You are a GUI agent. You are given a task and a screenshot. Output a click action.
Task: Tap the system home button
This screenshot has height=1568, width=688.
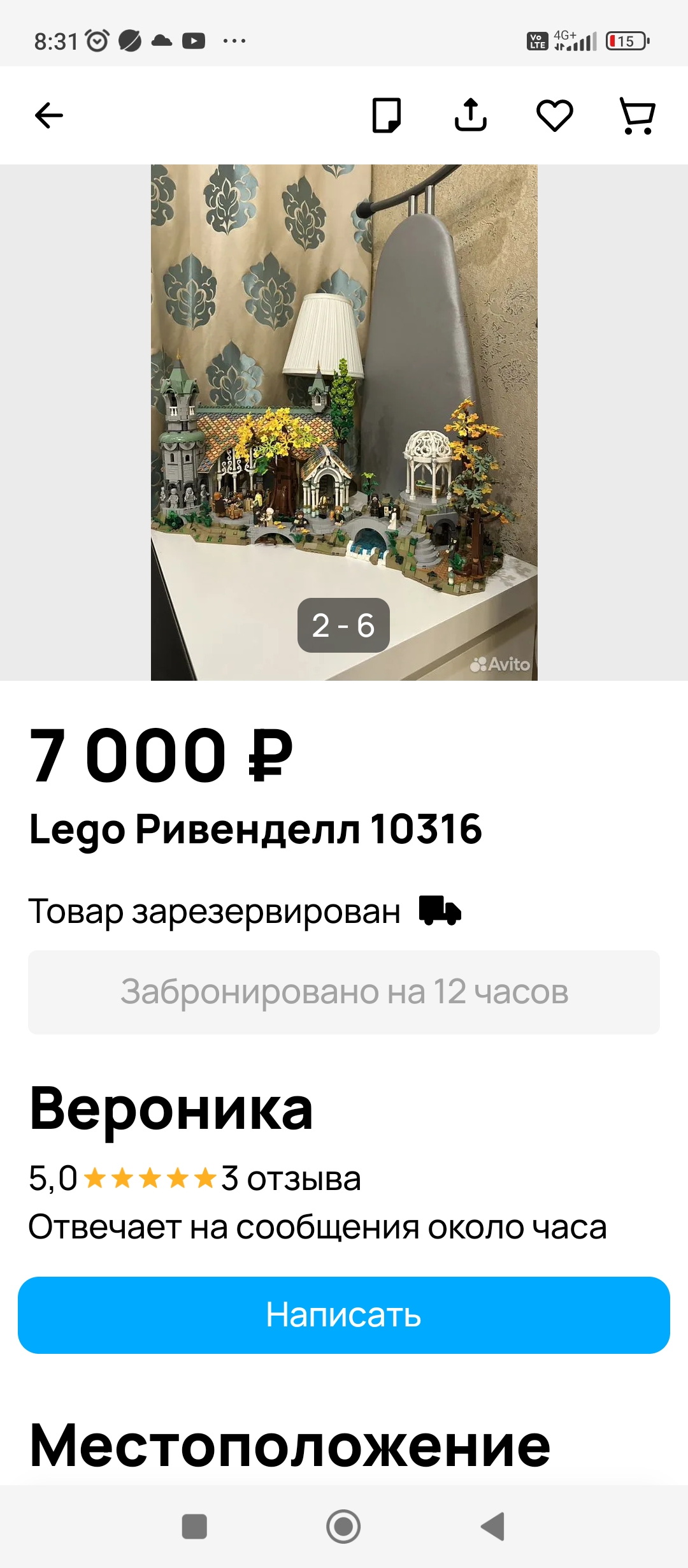[343, 1527]
